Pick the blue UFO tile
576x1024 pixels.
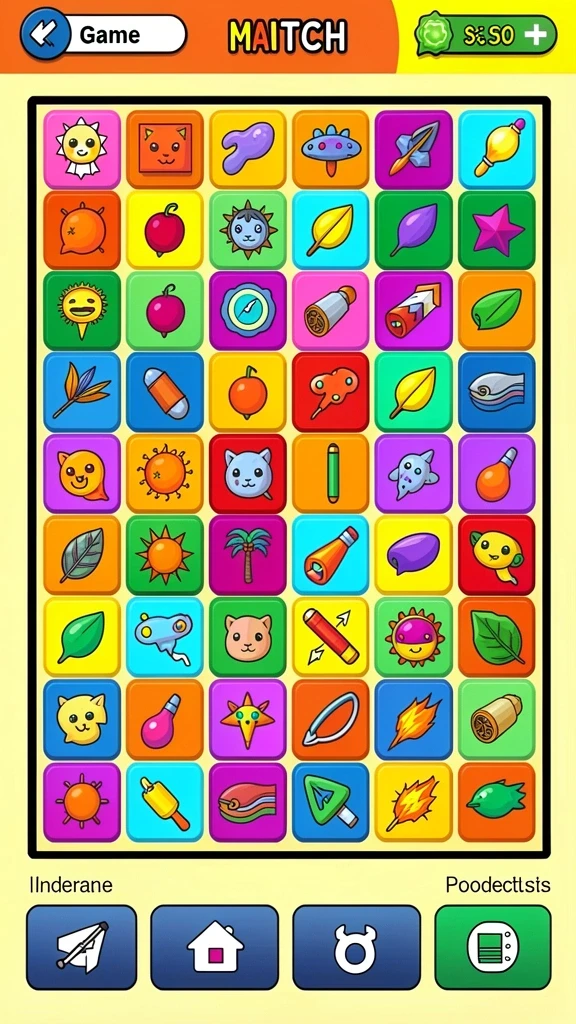(x=330, y=150)
